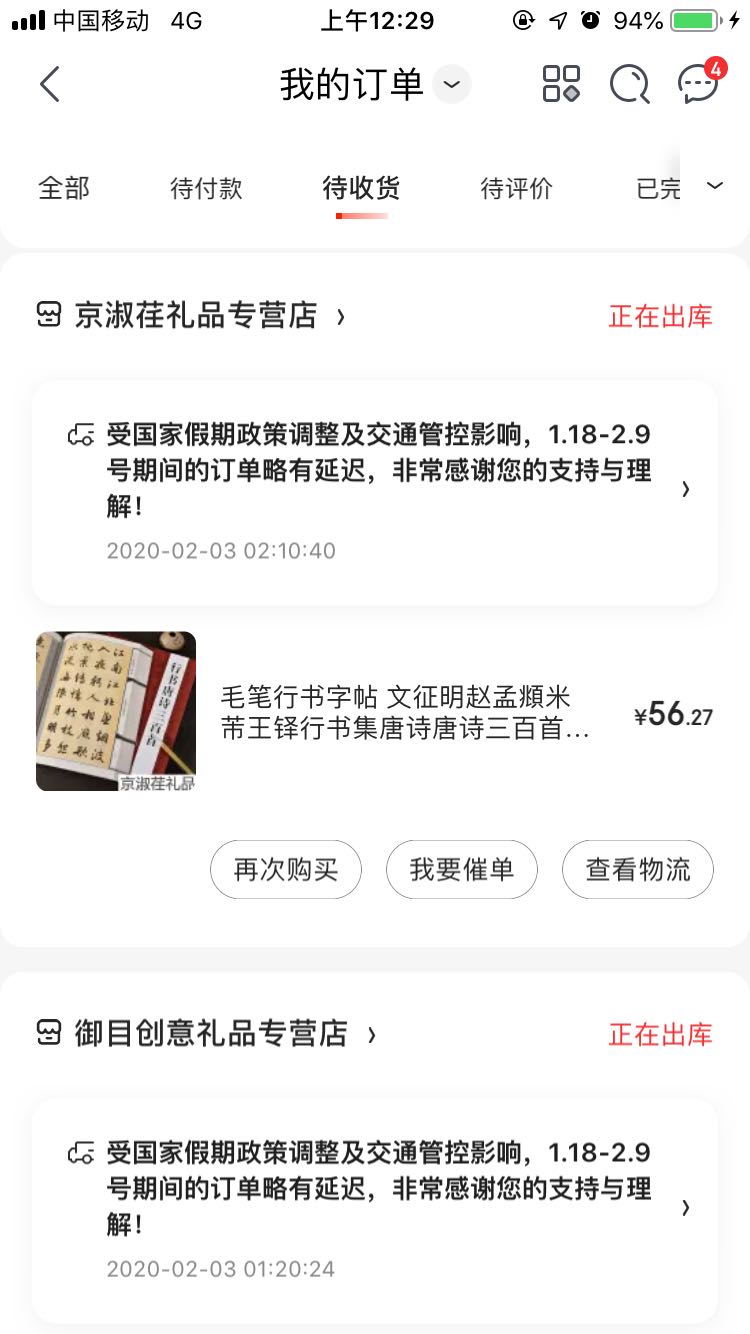Go back from 我的订单
The width and height of the screenshot is (750, 1334).
point(50,85)
